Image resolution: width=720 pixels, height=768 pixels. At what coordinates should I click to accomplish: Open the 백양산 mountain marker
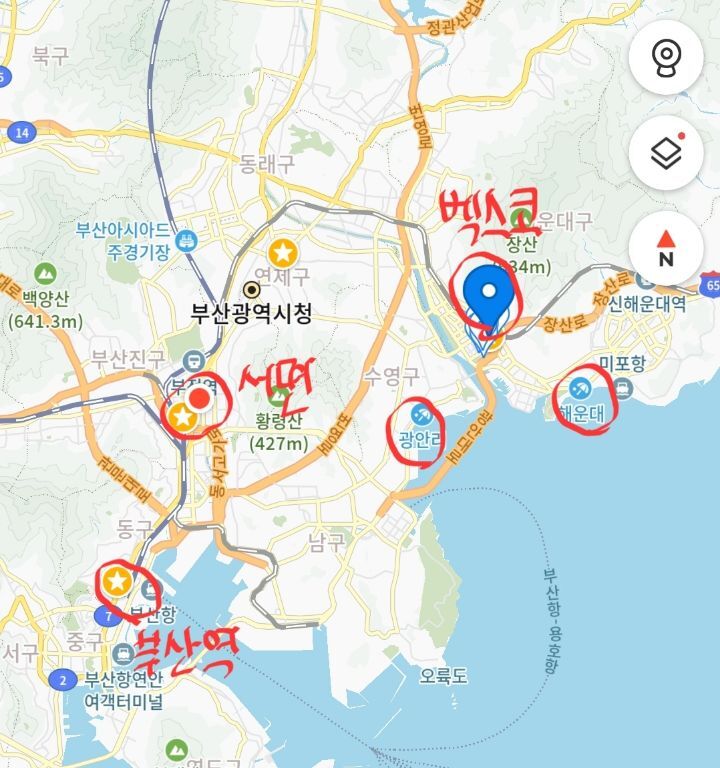tap(45, 273)
